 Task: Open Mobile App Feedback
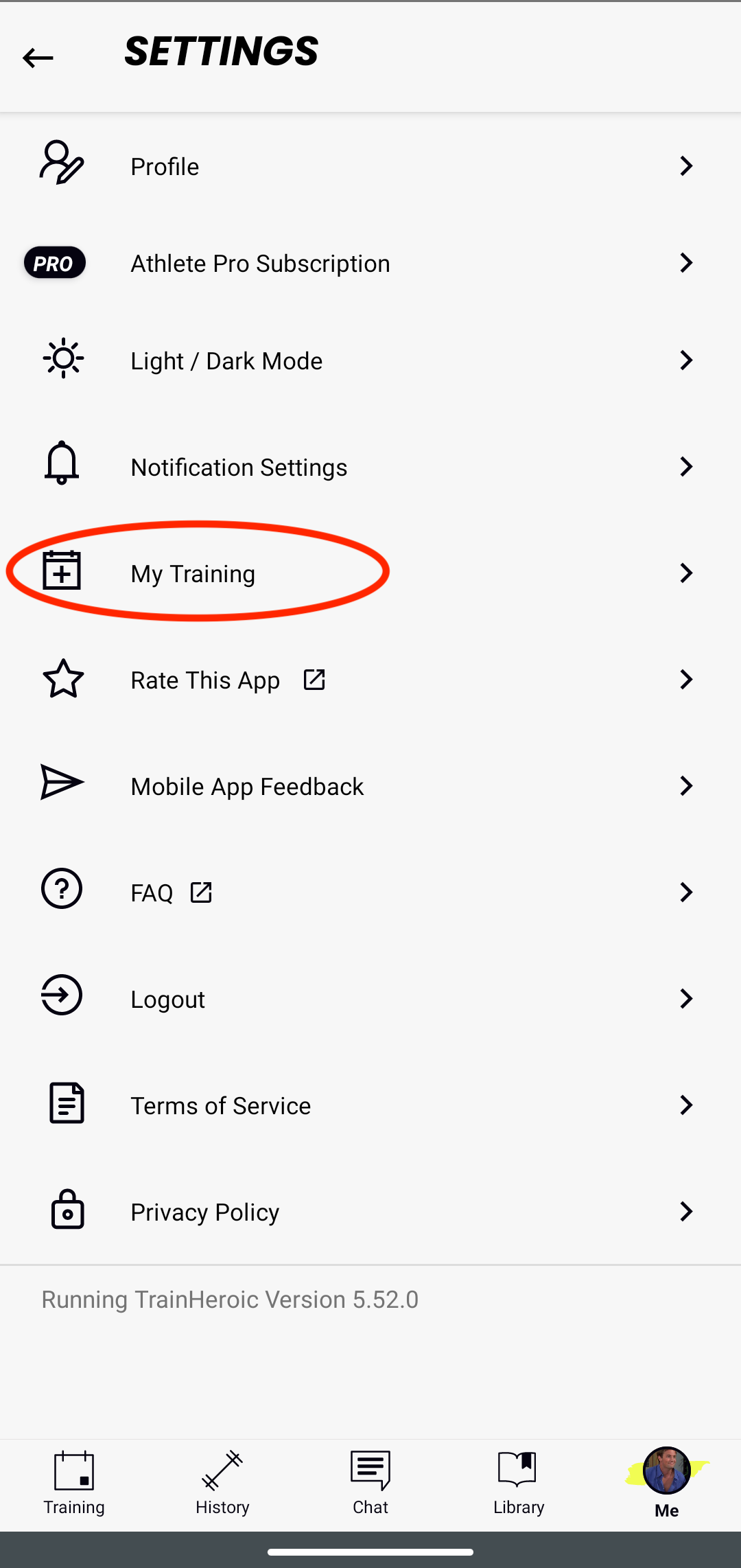(x=370, y=786)
